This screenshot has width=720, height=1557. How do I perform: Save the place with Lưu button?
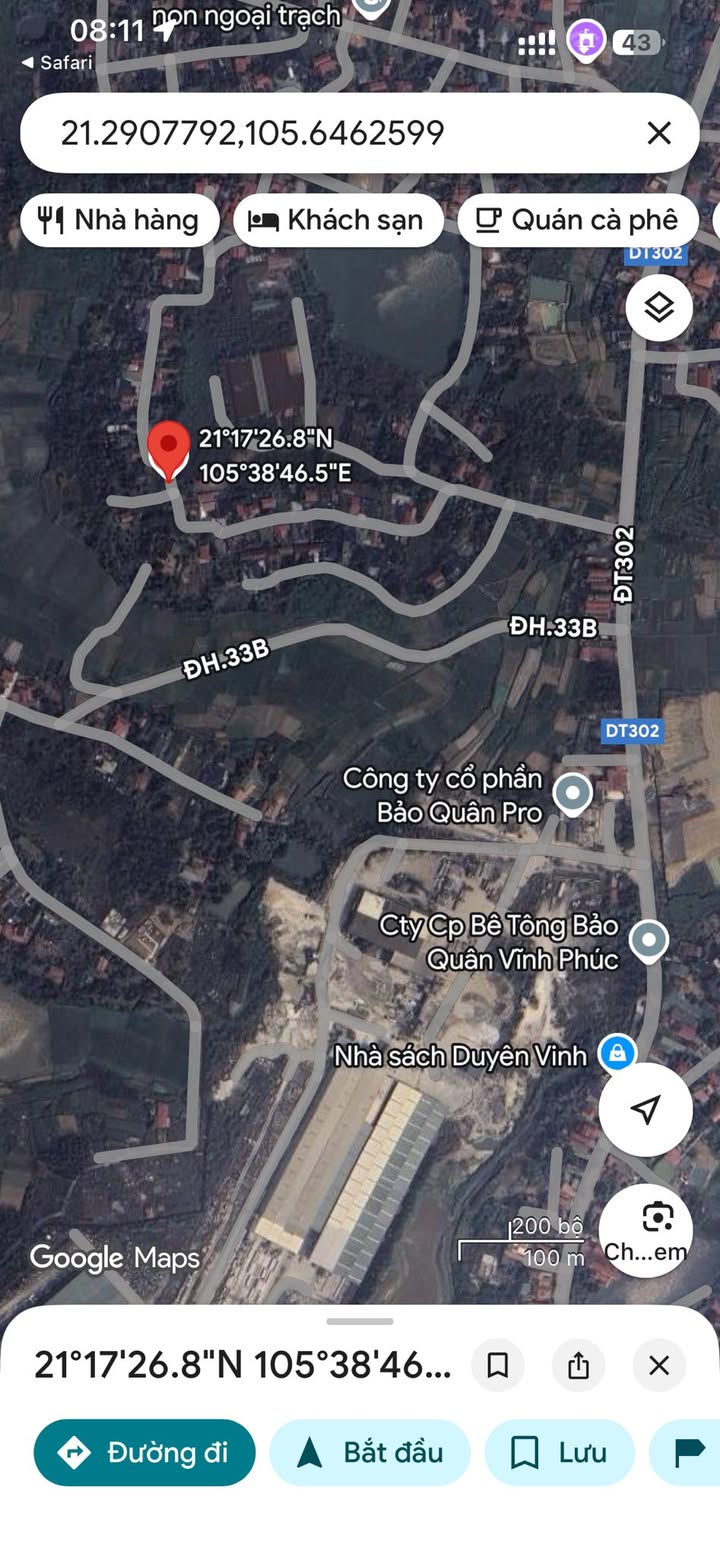tap(560, 1452)
